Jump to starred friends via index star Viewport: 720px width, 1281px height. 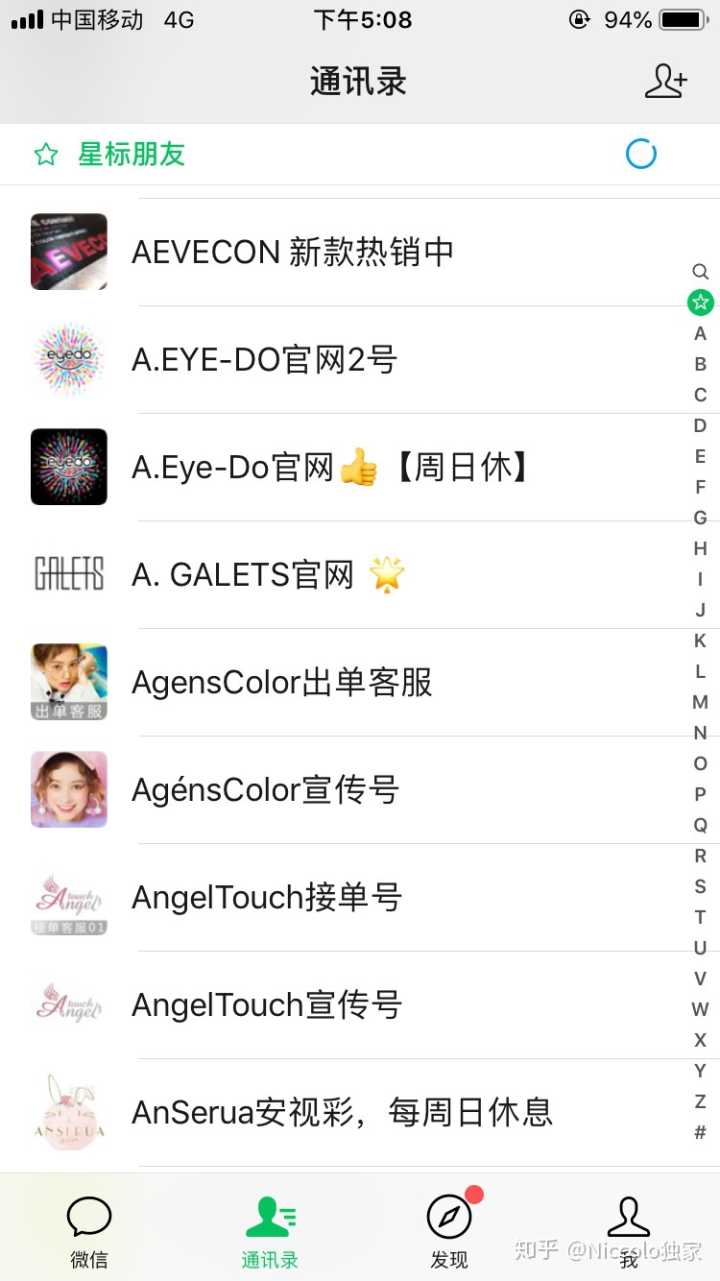click(700, 302)
